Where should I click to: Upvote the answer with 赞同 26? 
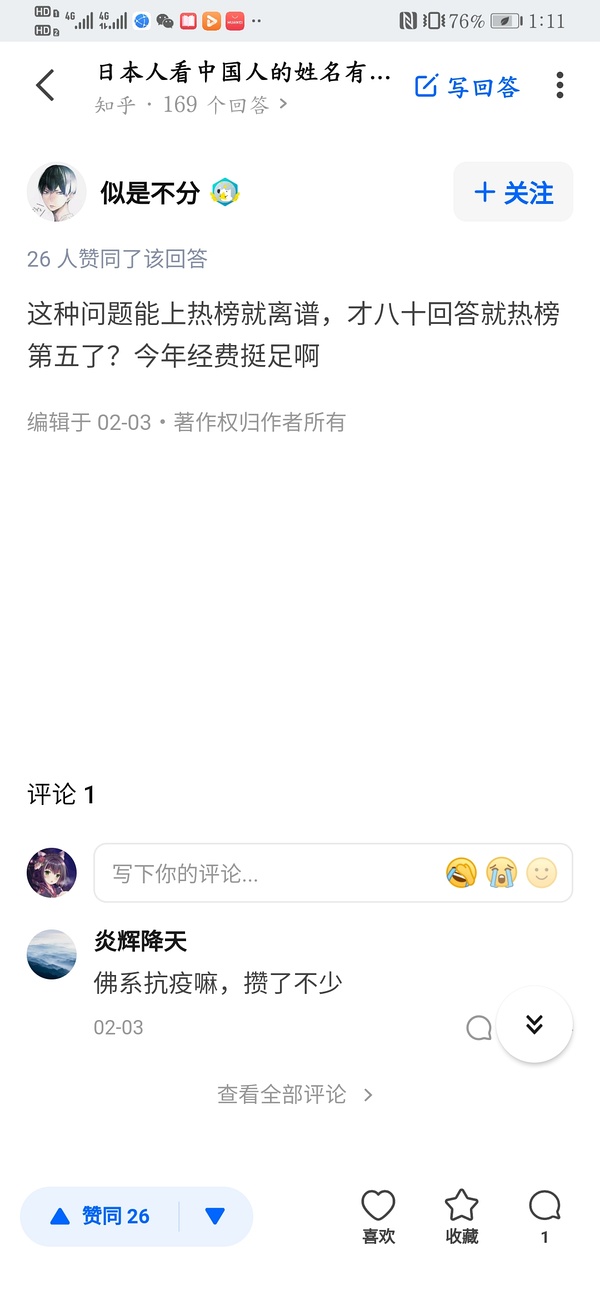[100, 1216]
